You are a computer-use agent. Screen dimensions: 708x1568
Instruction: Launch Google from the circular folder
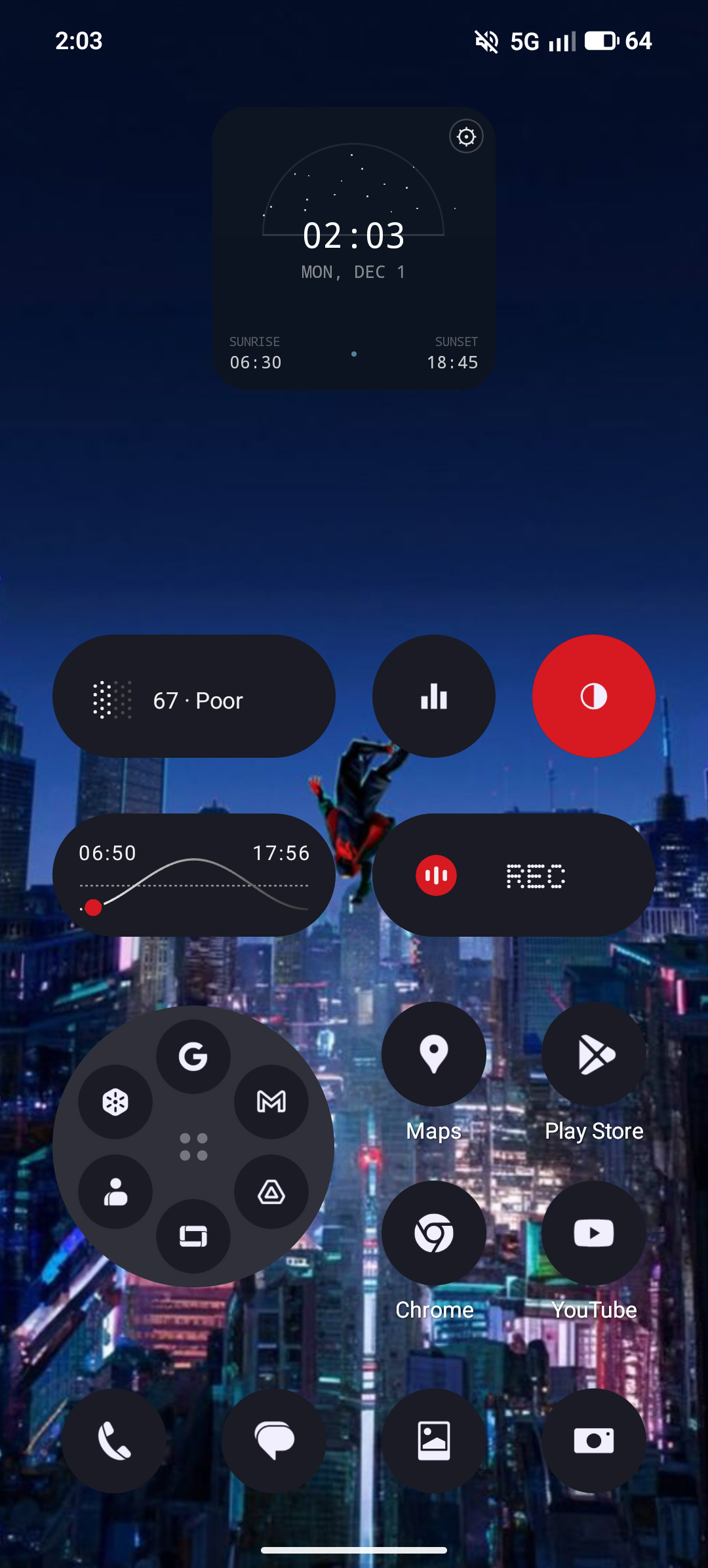pyautogui.click(x=193, y=1056)
